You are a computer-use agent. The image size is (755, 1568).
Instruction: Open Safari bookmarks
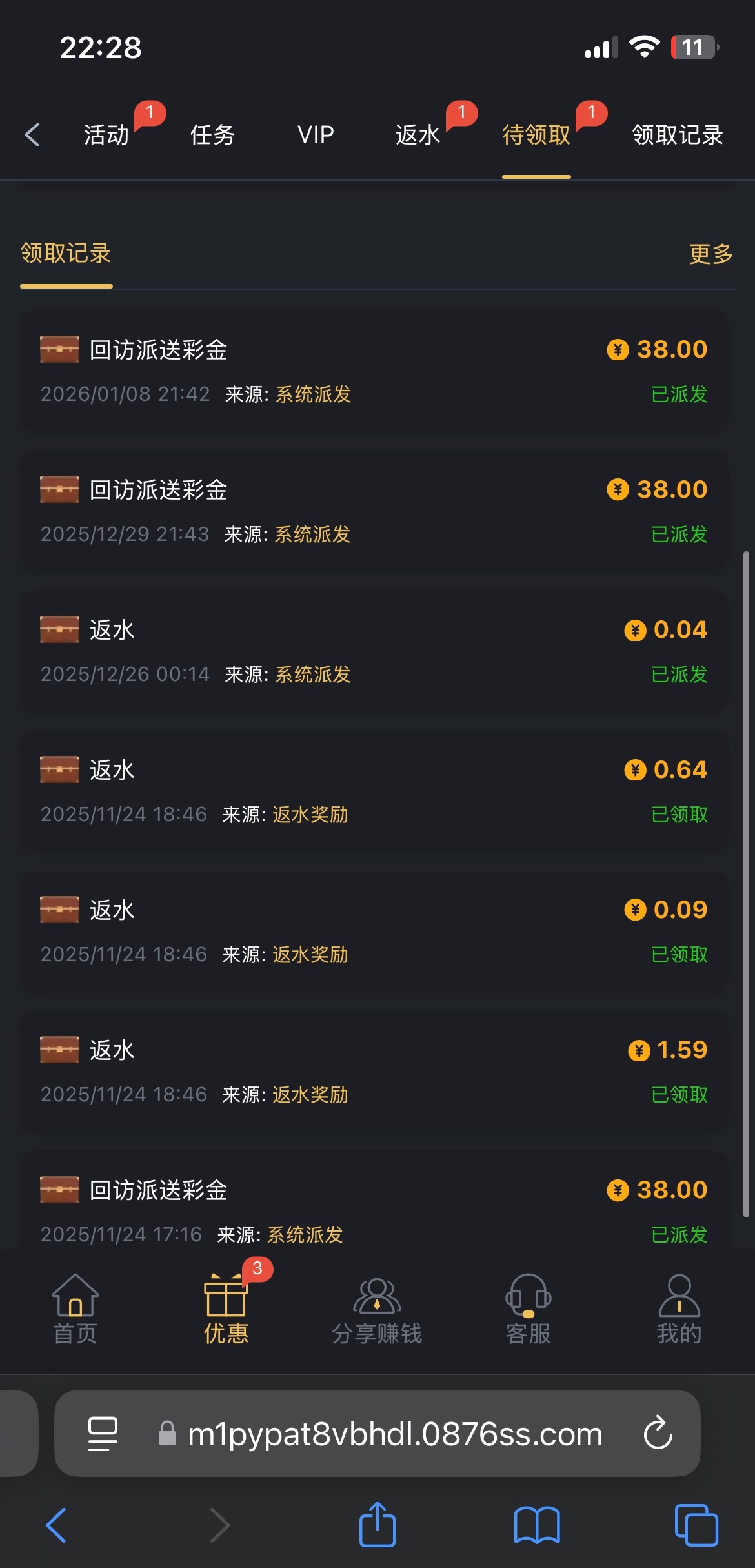click(536, 1525)
